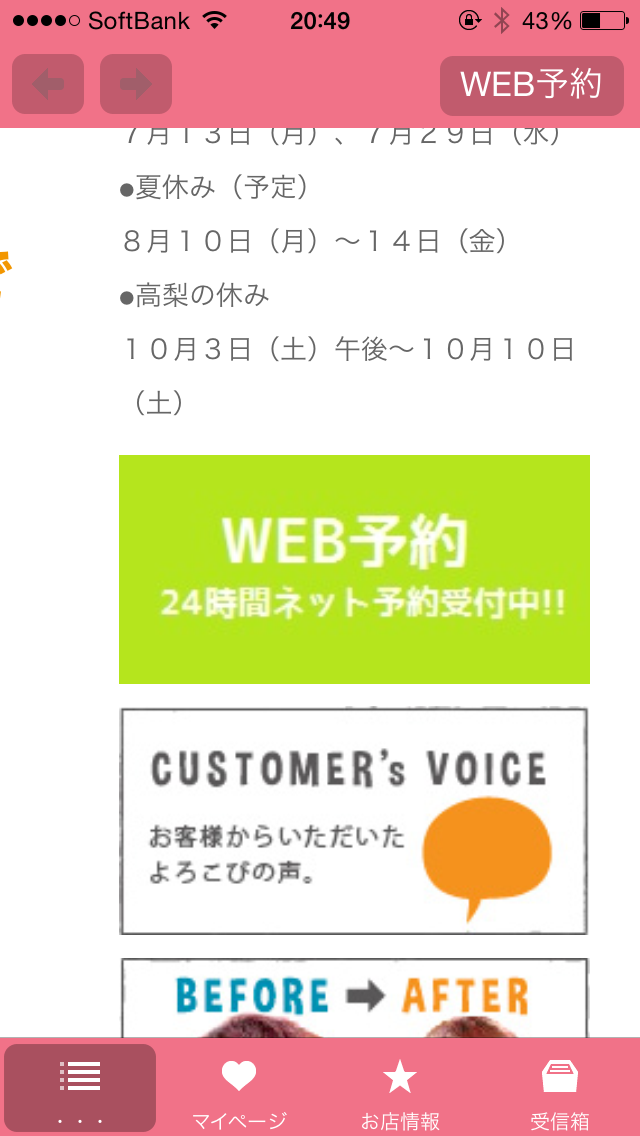Go back with the left arrow button
Viewport: 640px width, 1136px height.
(48, 84)
